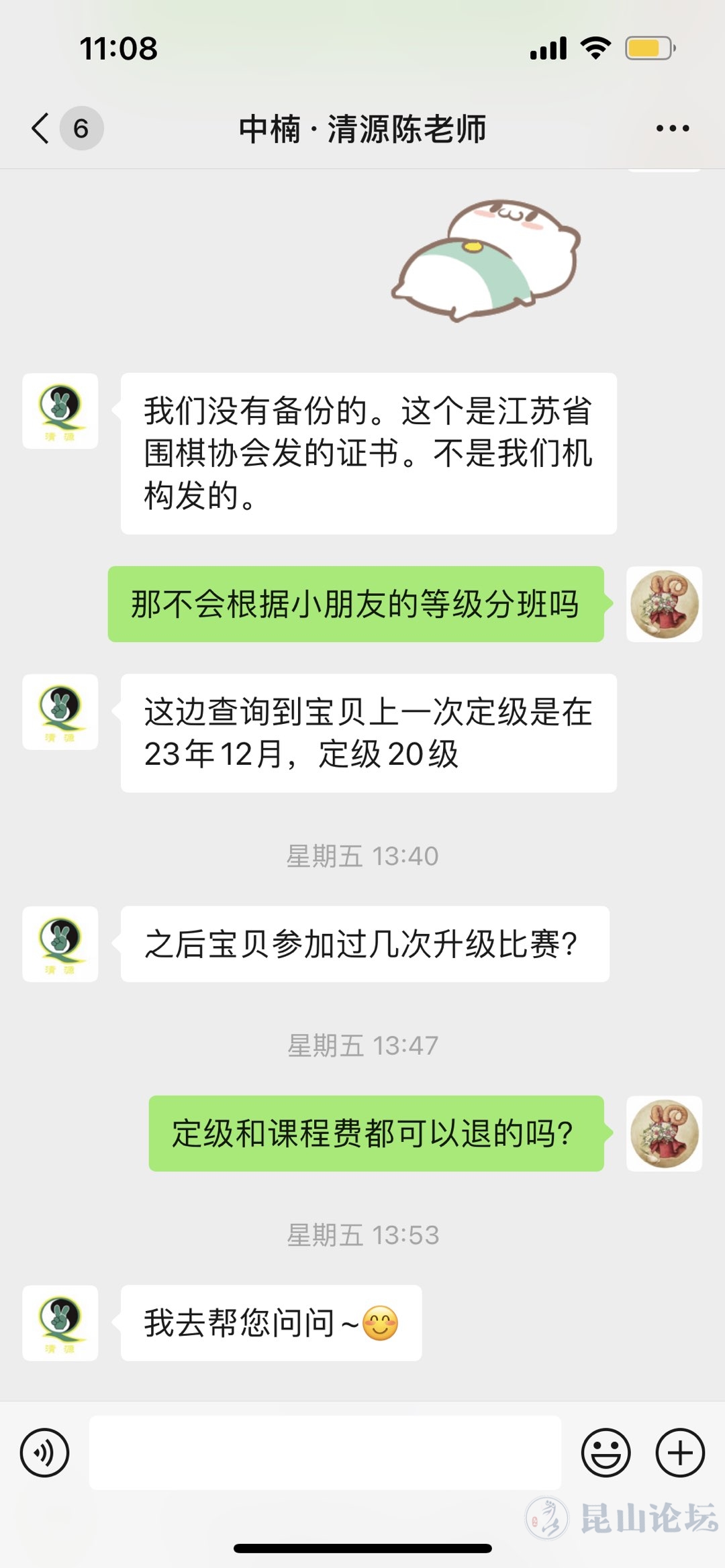Viewport: 725px width, 1568px height.
Task: Open the plus attachments menu
Action: 680,1453
